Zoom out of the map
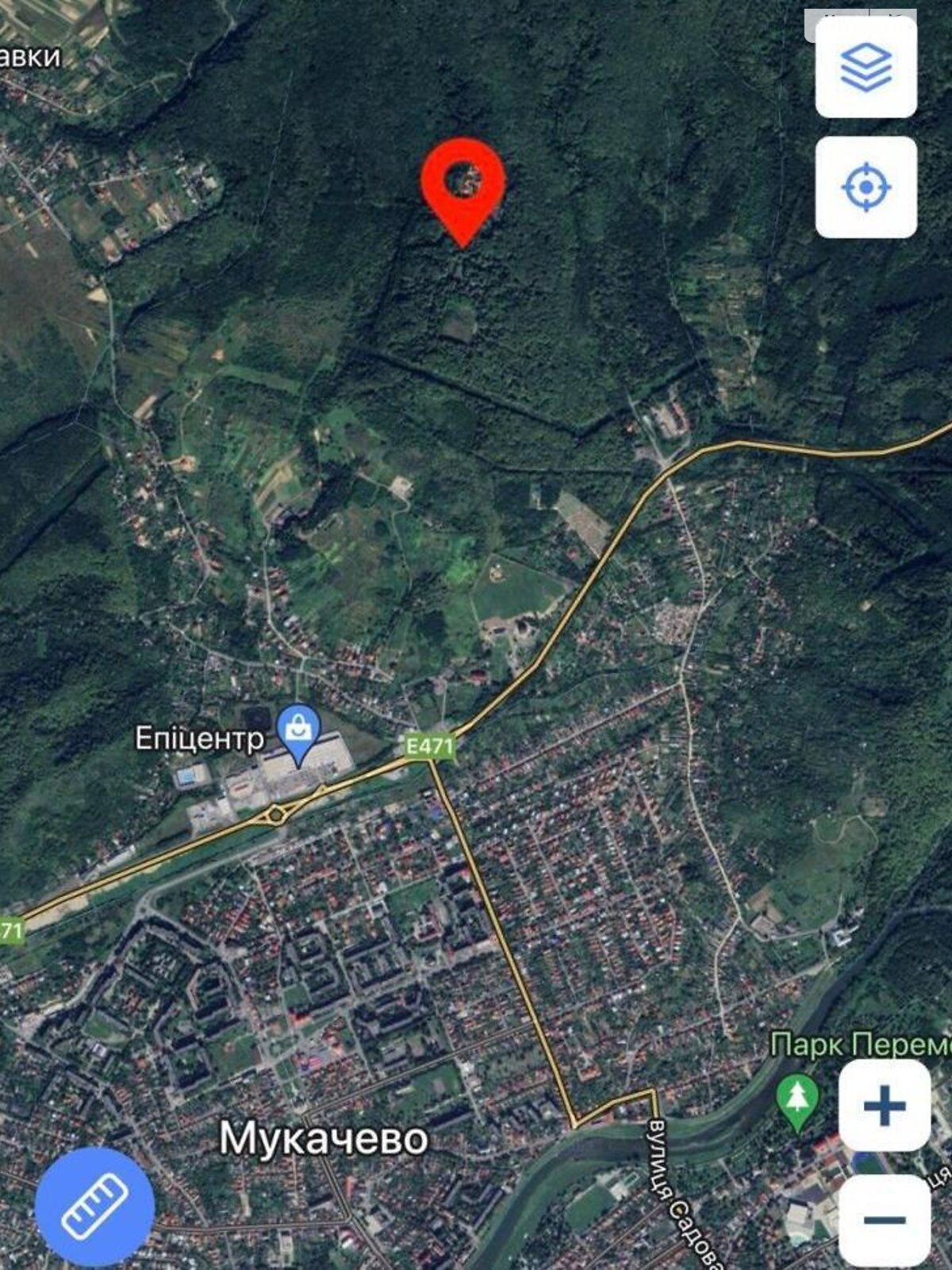This screenshot has width=952, height=1270. tap(884, 1219)
